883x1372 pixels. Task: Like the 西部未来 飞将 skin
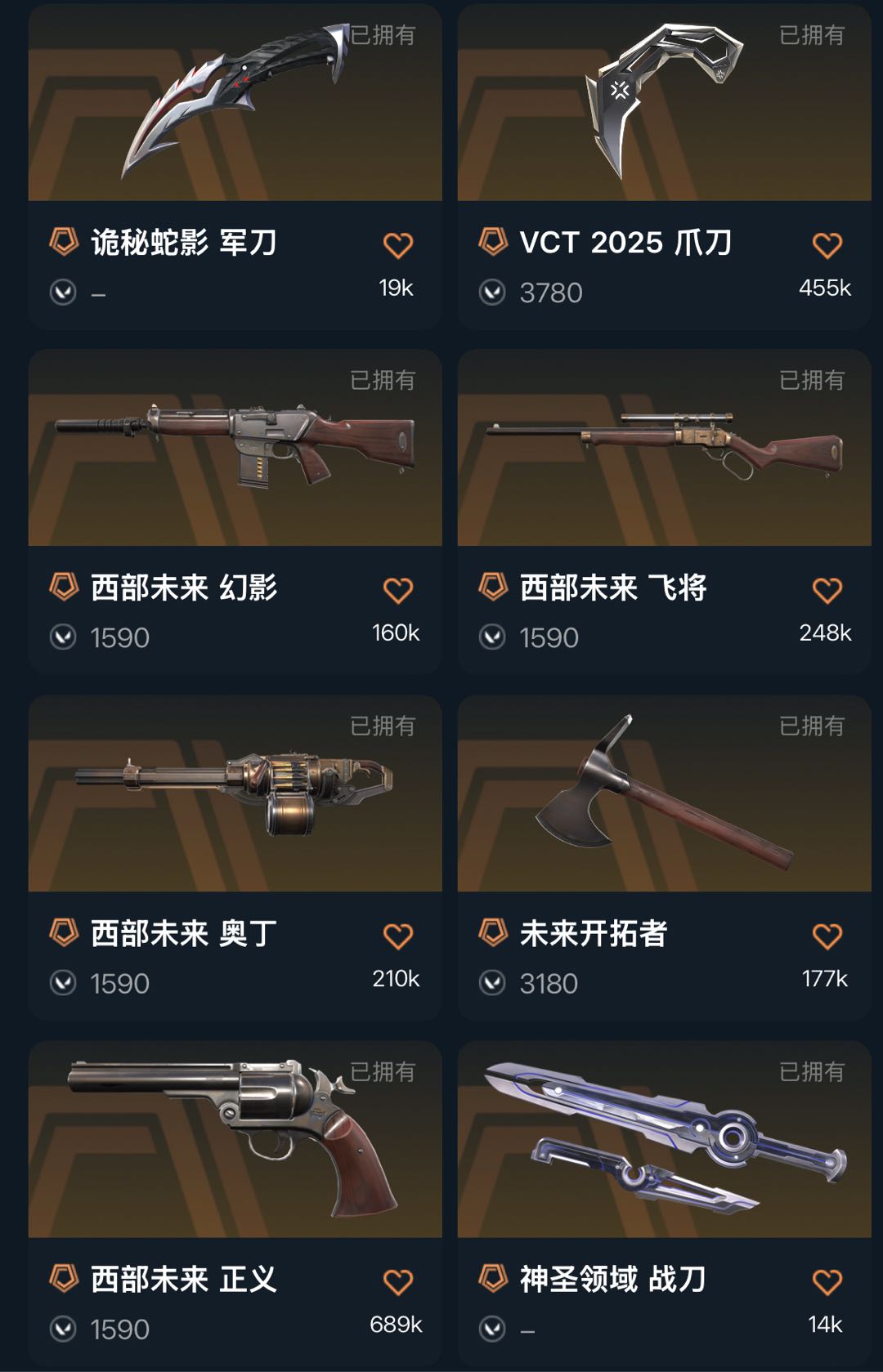tap(827, 590)
